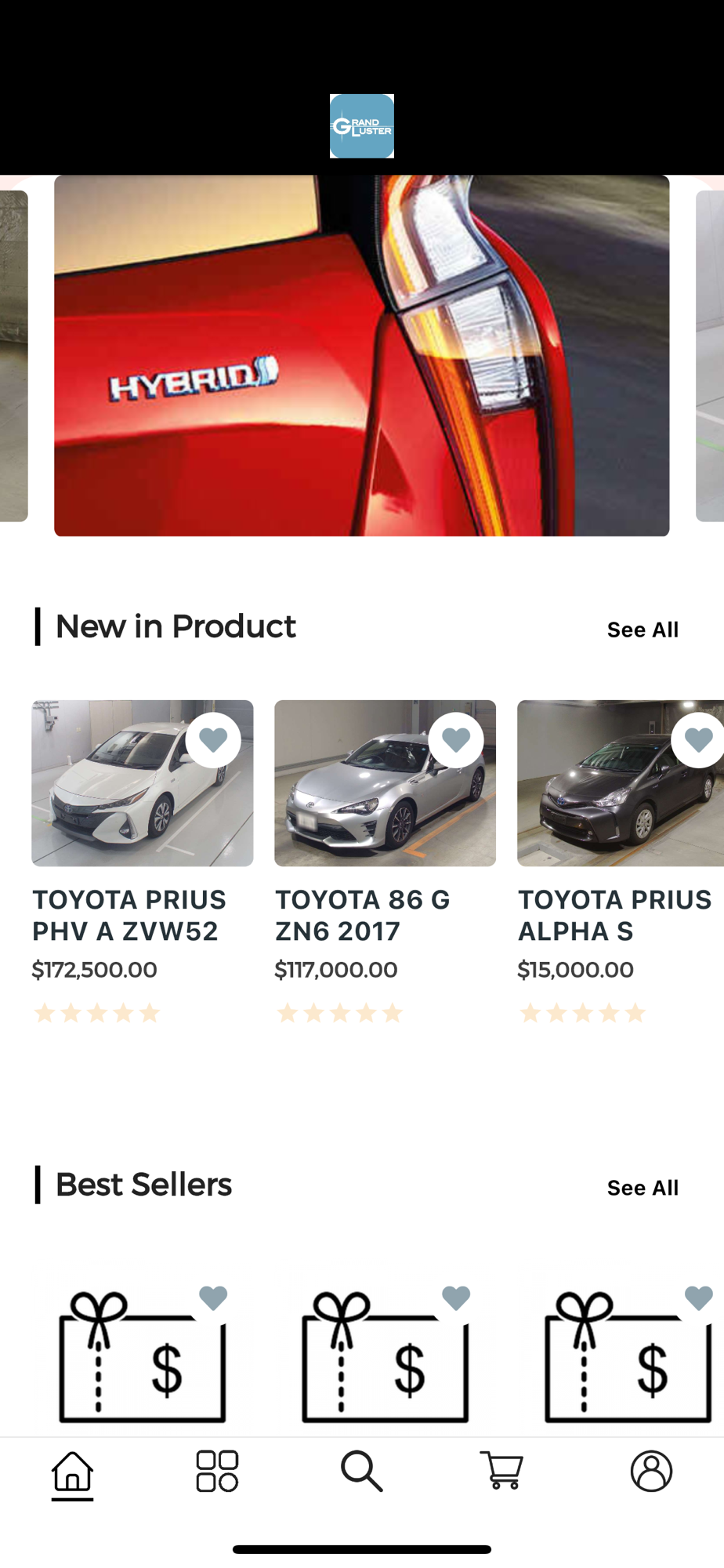Open the Toyota Prius Alpha S card

coord(621,862)
